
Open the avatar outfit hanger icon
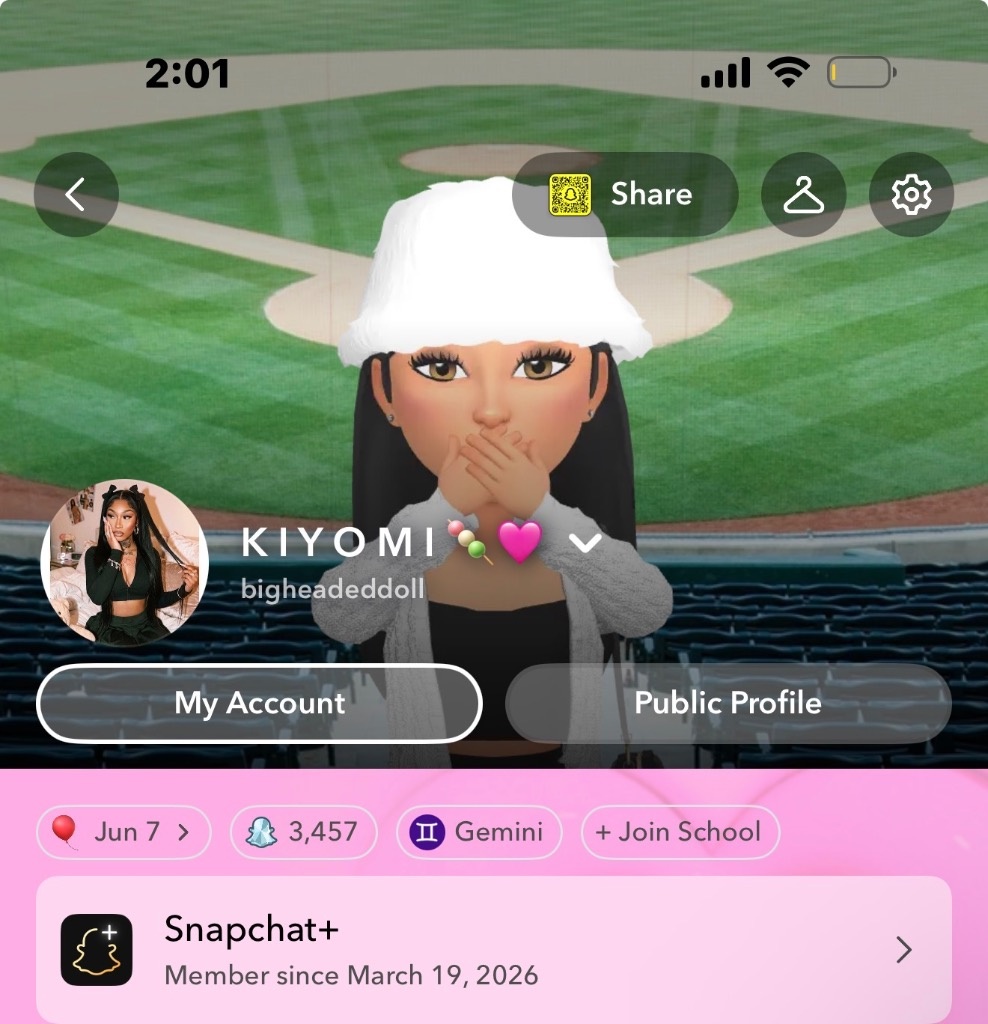pos(803,194)
